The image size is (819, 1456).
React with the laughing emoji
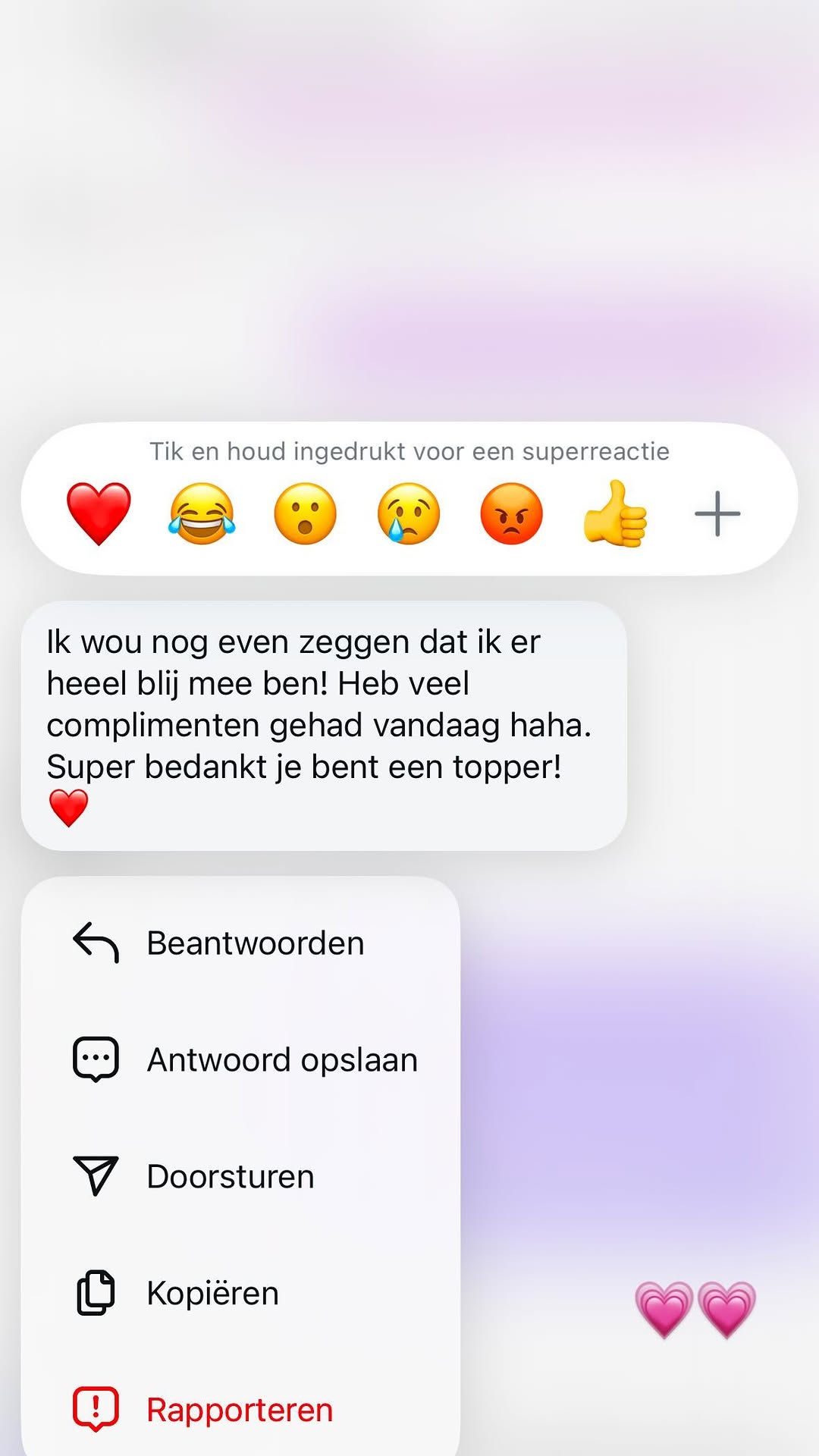coord(201,513)
